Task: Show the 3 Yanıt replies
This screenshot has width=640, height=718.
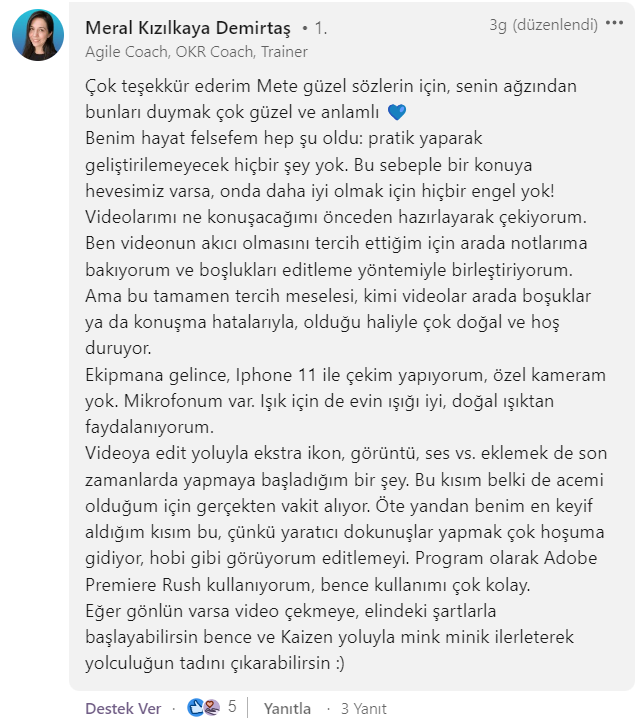Action: tap(363, 707)
